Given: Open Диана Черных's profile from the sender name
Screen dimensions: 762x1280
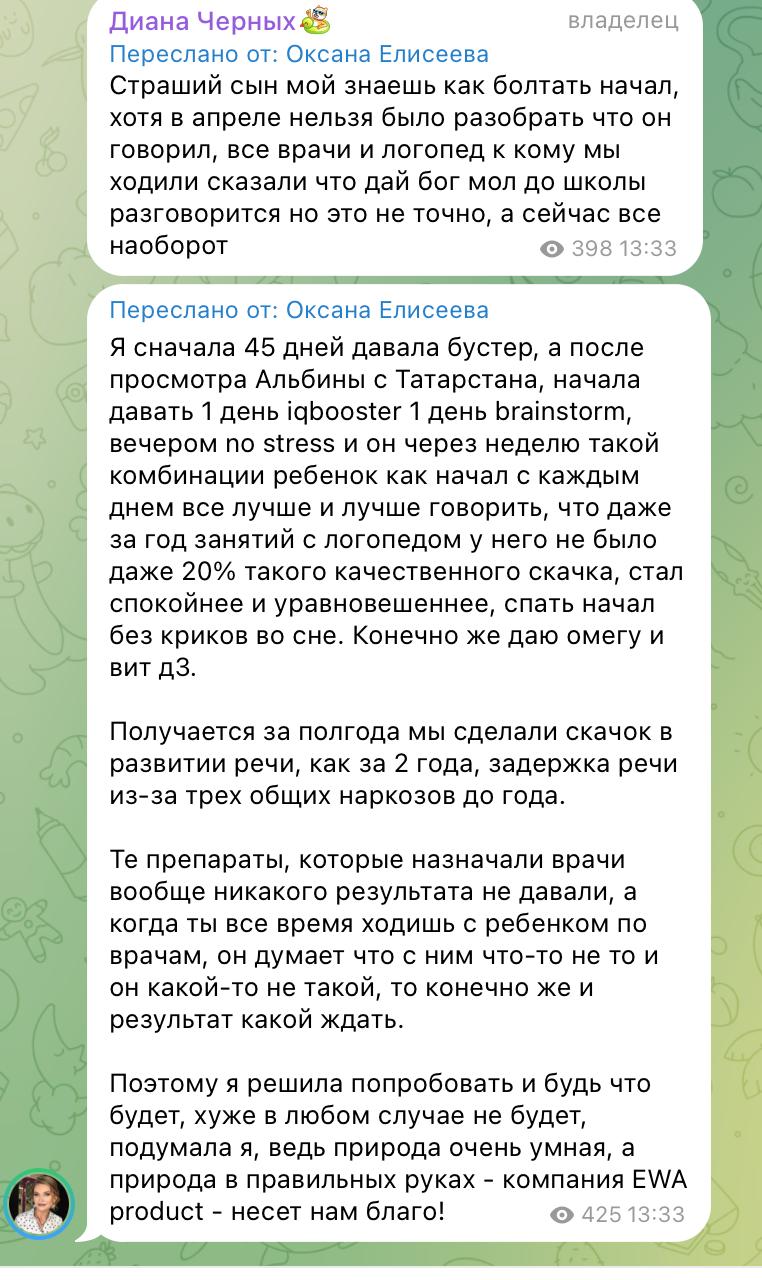Looking at the screenshot, I should click(x=201, y=21).
